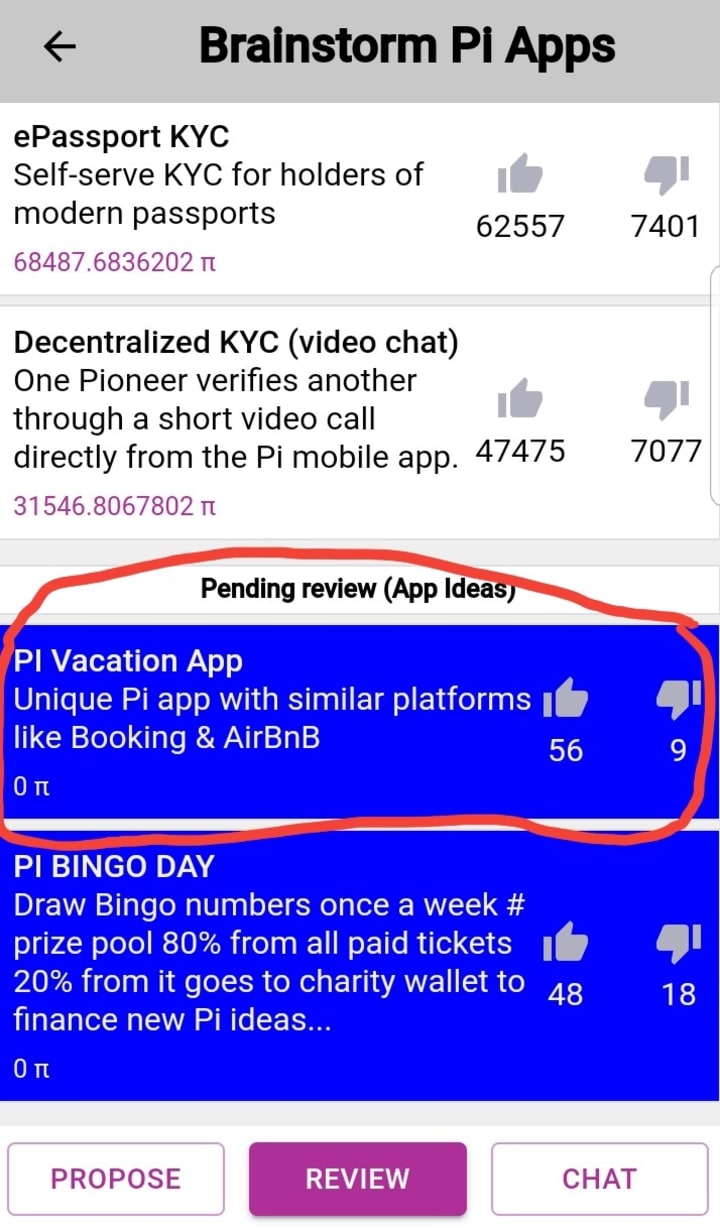
Task: Go back using the arrow icon
Action: (x=61, y=48)
